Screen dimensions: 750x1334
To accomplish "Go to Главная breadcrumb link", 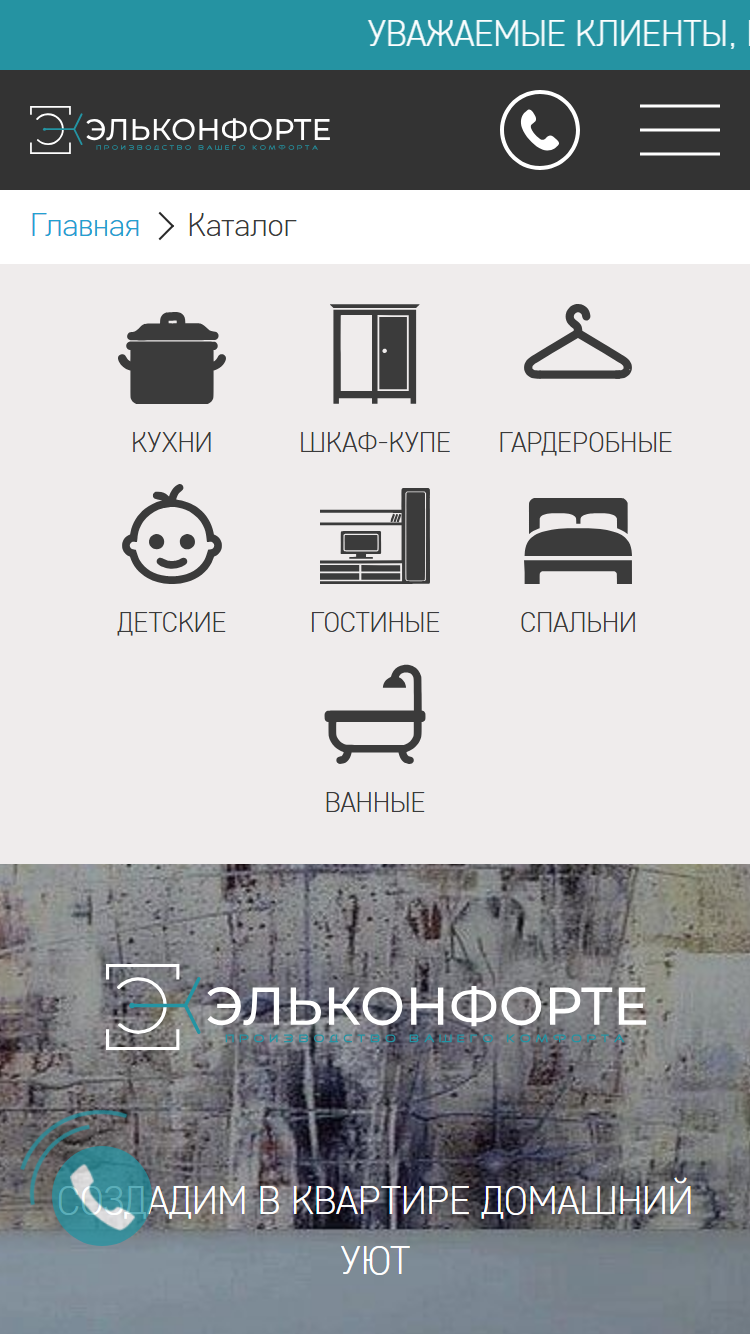I will coord(85,226).
